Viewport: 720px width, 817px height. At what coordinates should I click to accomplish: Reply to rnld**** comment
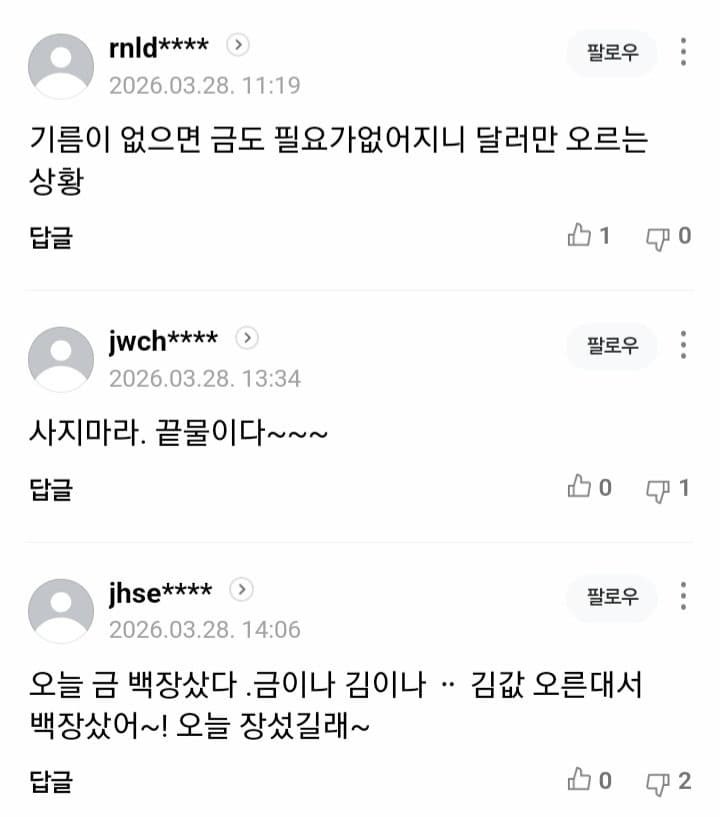51,237
